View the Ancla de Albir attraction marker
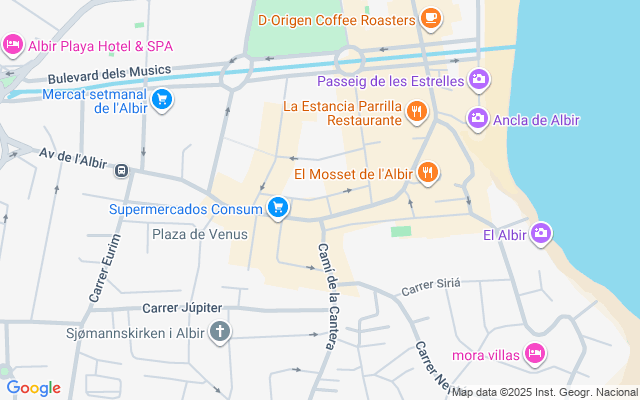Image resolution: width=640 pixels, height=400 pixels. [x=477, y=119]
